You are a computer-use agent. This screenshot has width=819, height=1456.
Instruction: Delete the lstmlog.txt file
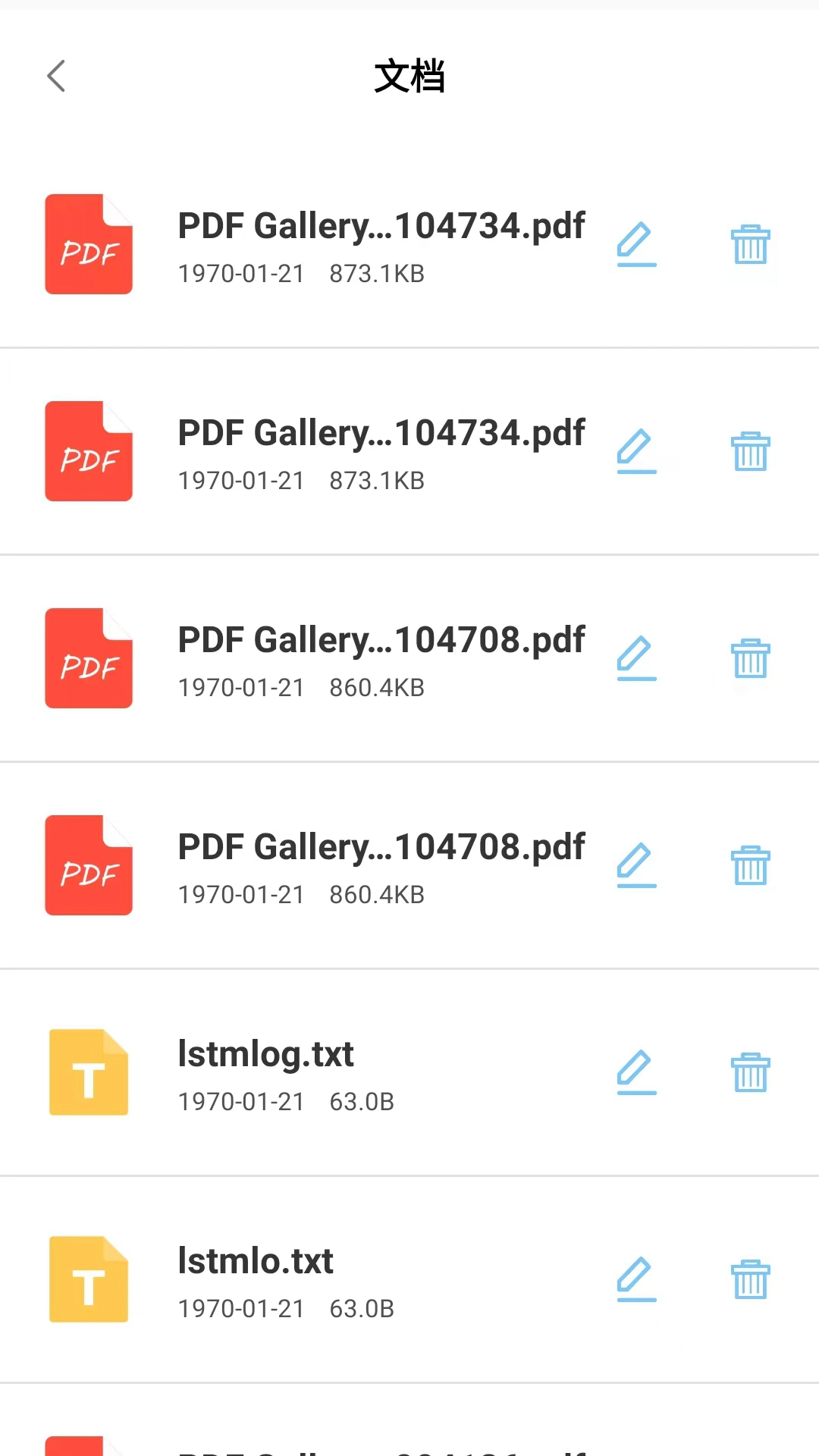tap(750, 1072)
